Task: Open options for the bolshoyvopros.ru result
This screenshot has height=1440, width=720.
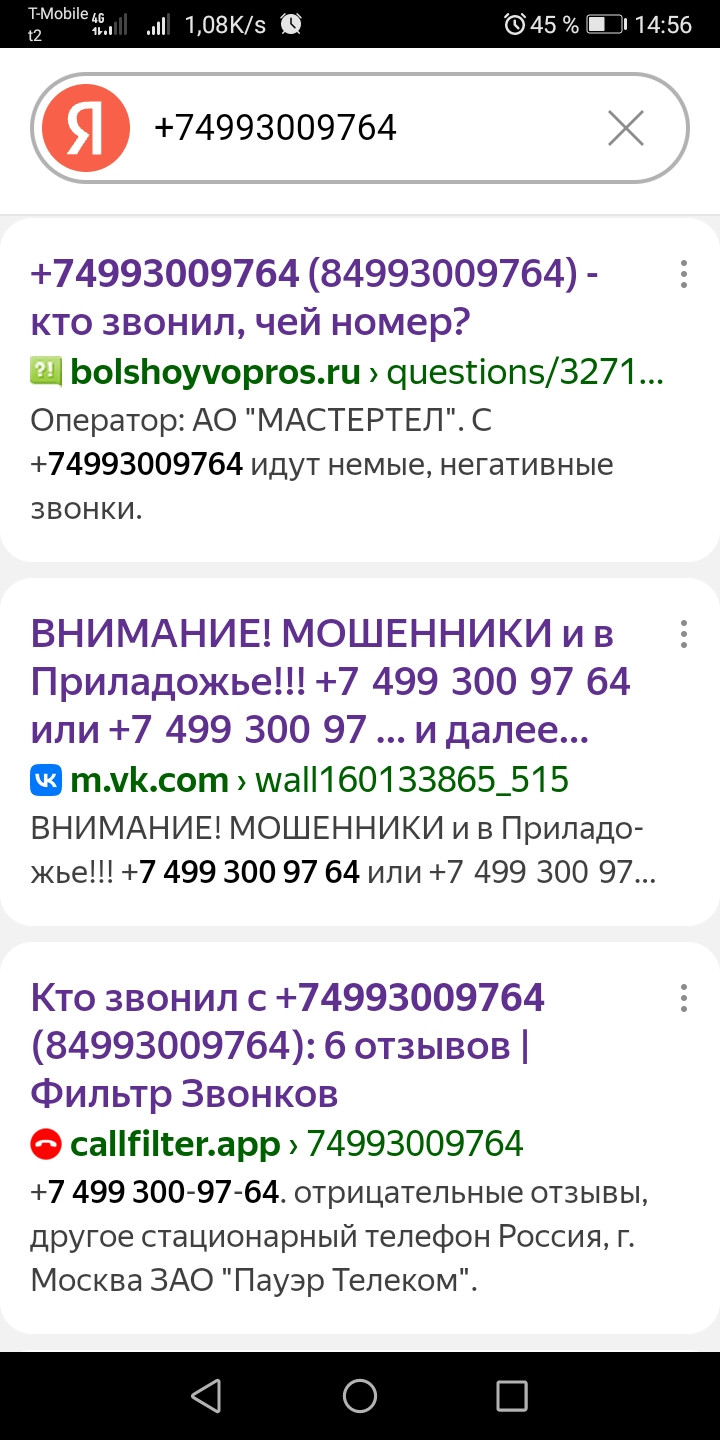Action: click(684, 274)
